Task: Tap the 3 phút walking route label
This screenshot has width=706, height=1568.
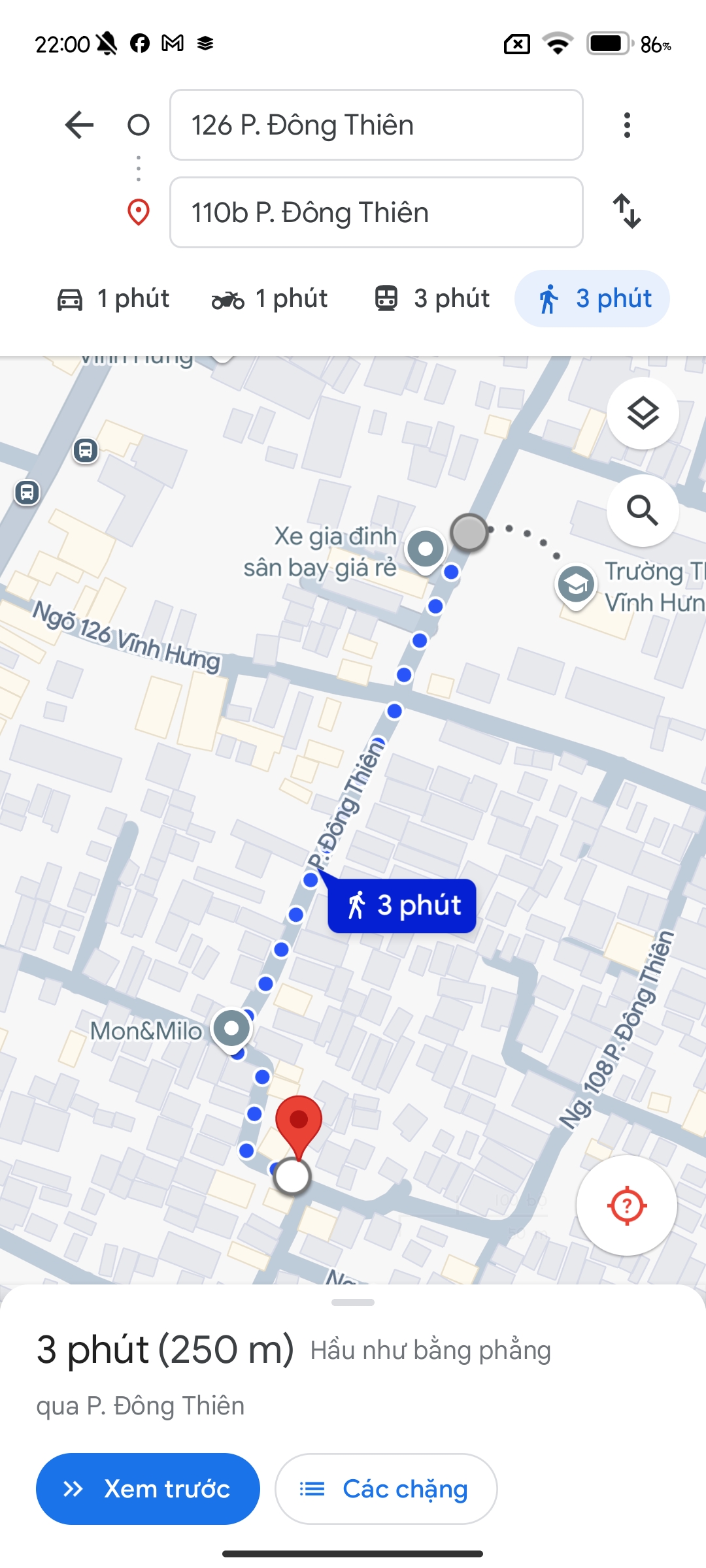Action: 402,906
